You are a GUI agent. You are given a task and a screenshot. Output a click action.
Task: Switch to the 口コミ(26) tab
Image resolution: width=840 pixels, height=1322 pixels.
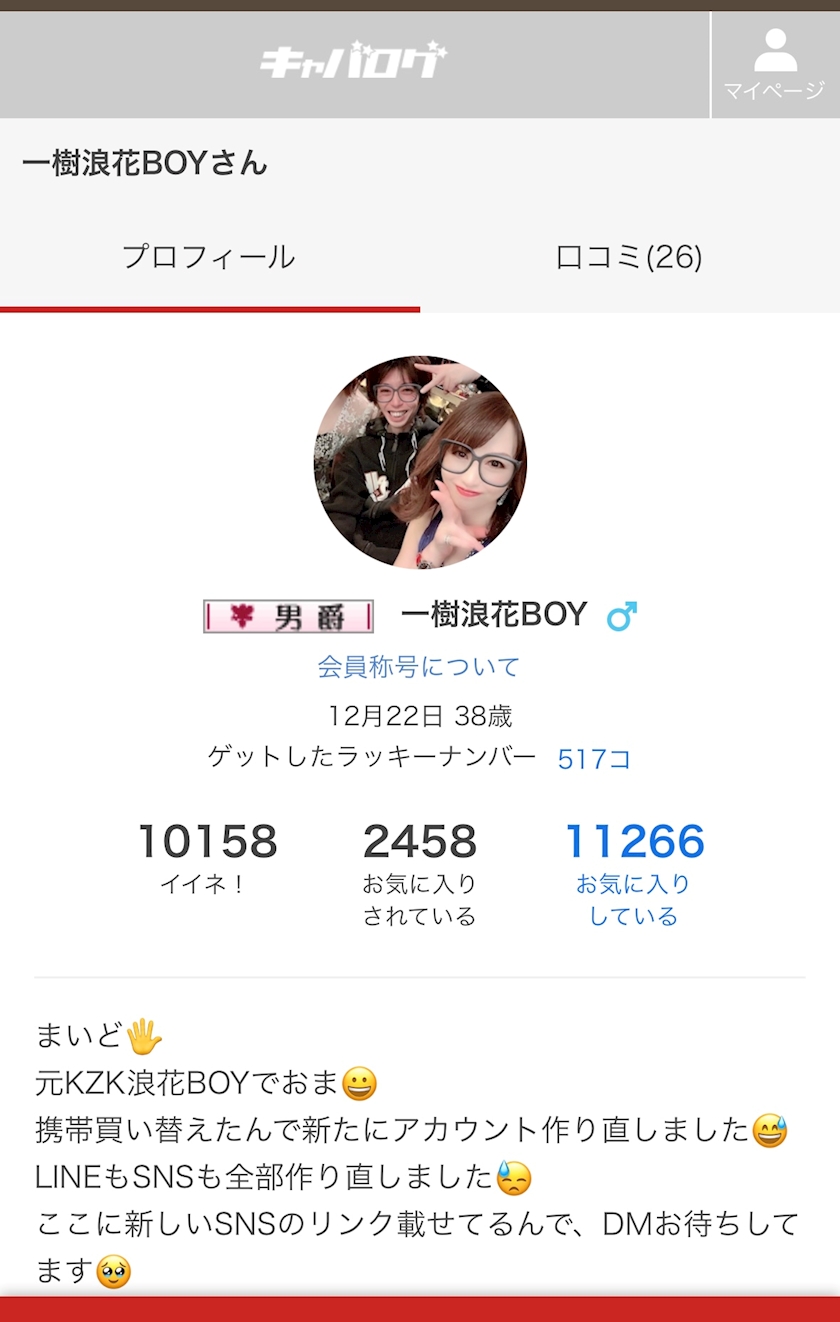pos(629,258)
